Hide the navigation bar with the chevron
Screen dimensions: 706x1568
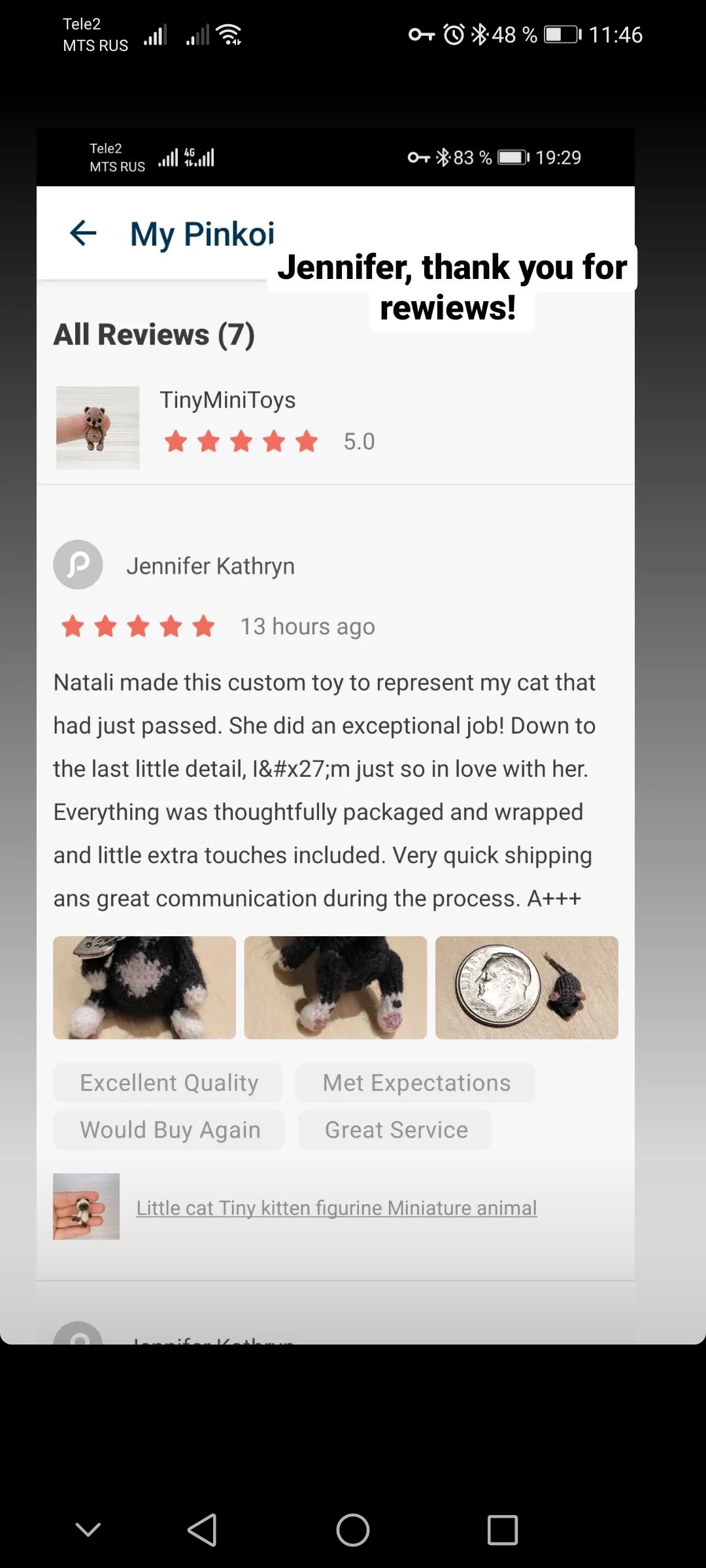(x=88, y=1529)
